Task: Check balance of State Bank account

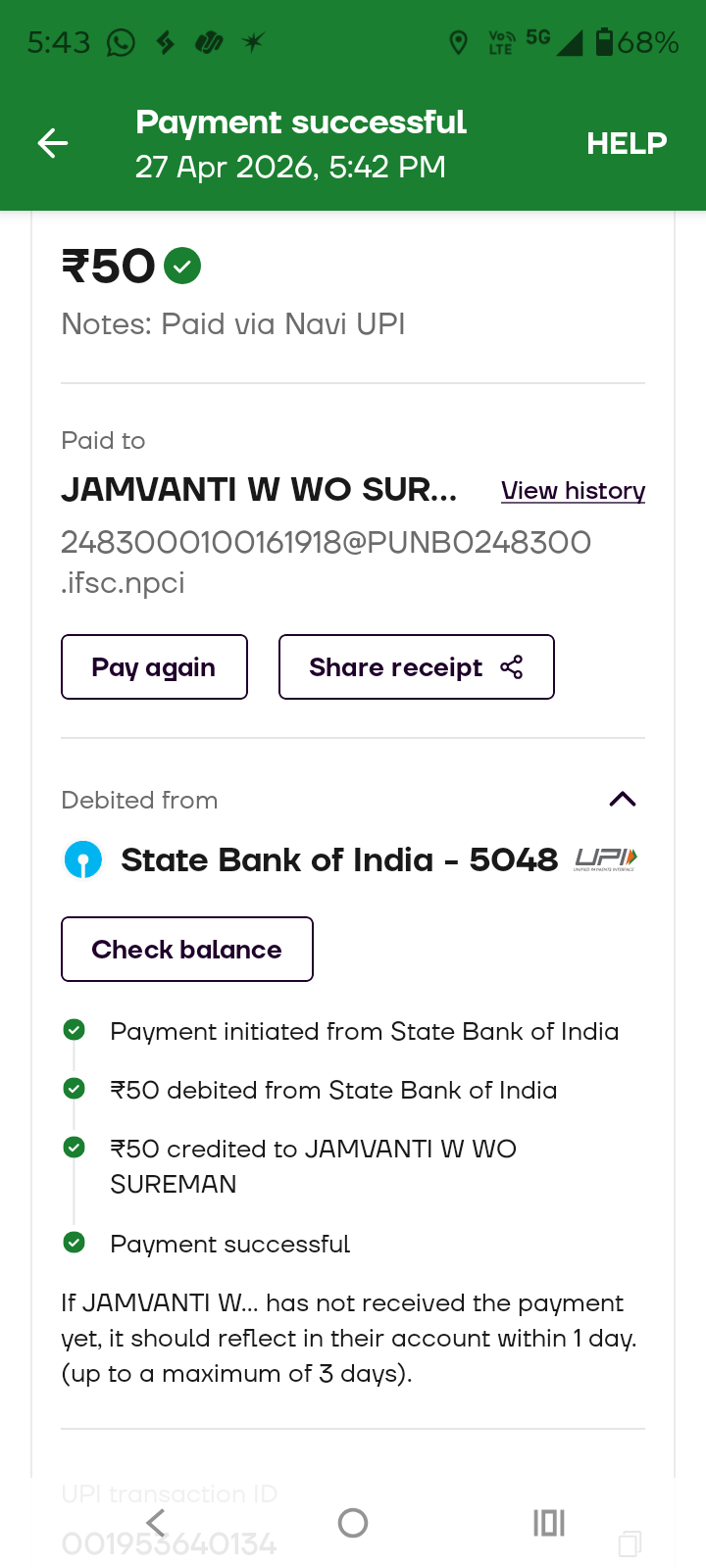Action: point(187,950)
